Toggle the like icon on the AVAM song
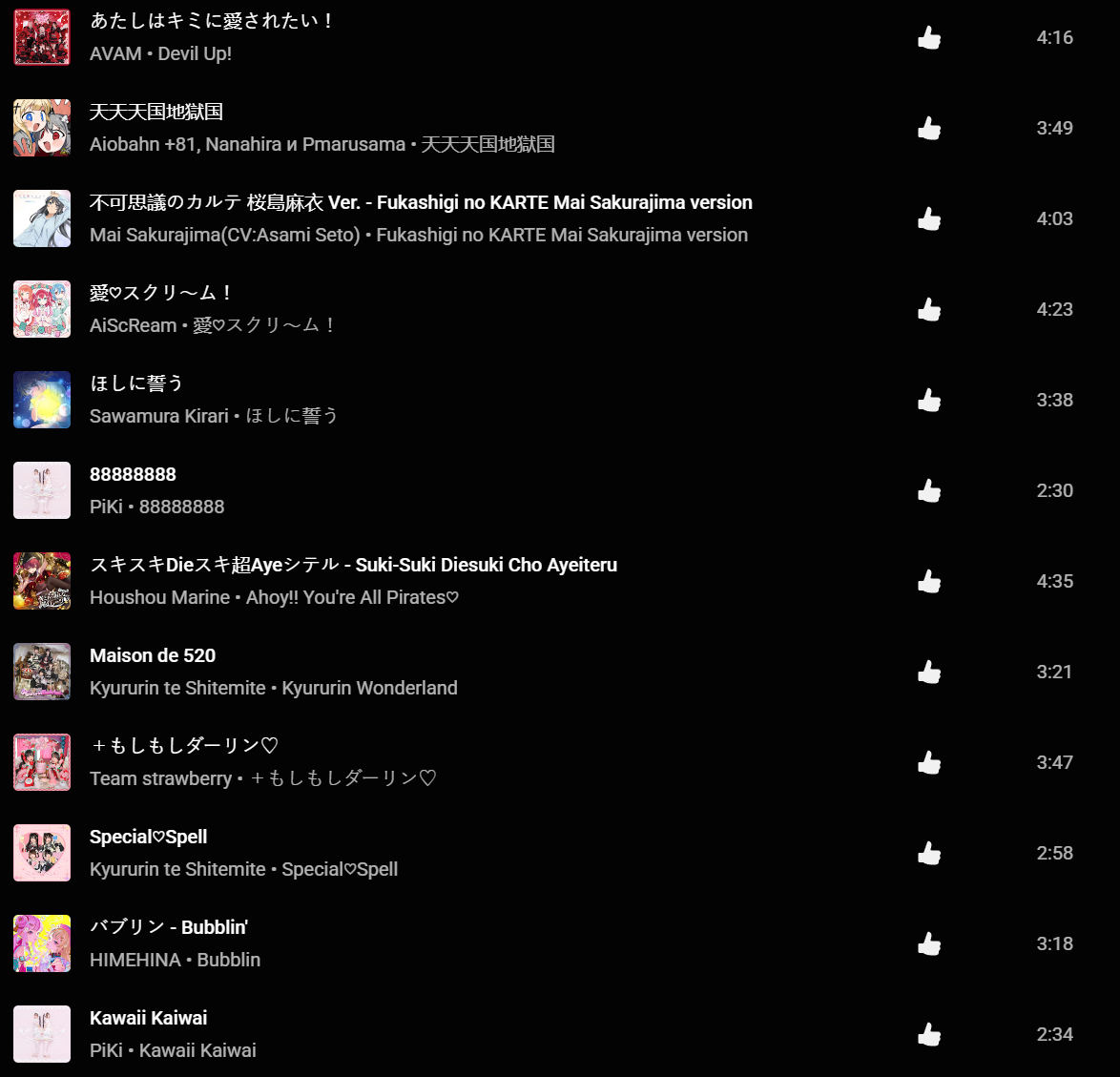The image size is (1120, 1077). [x=928, y=38]
